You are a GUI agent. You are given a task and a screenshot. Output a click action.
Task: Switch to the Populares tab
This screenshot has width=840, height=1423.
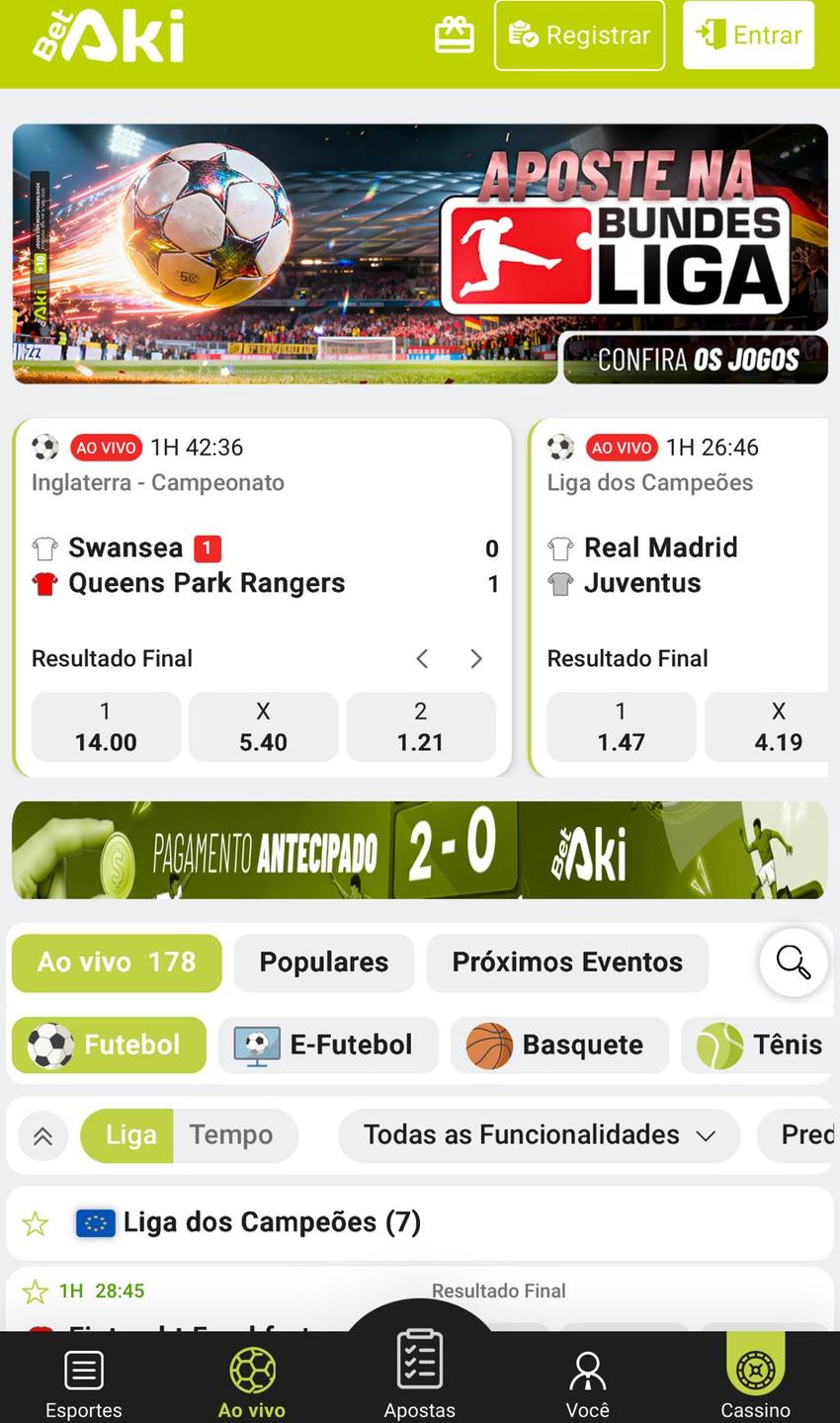(x=323, y=962)
